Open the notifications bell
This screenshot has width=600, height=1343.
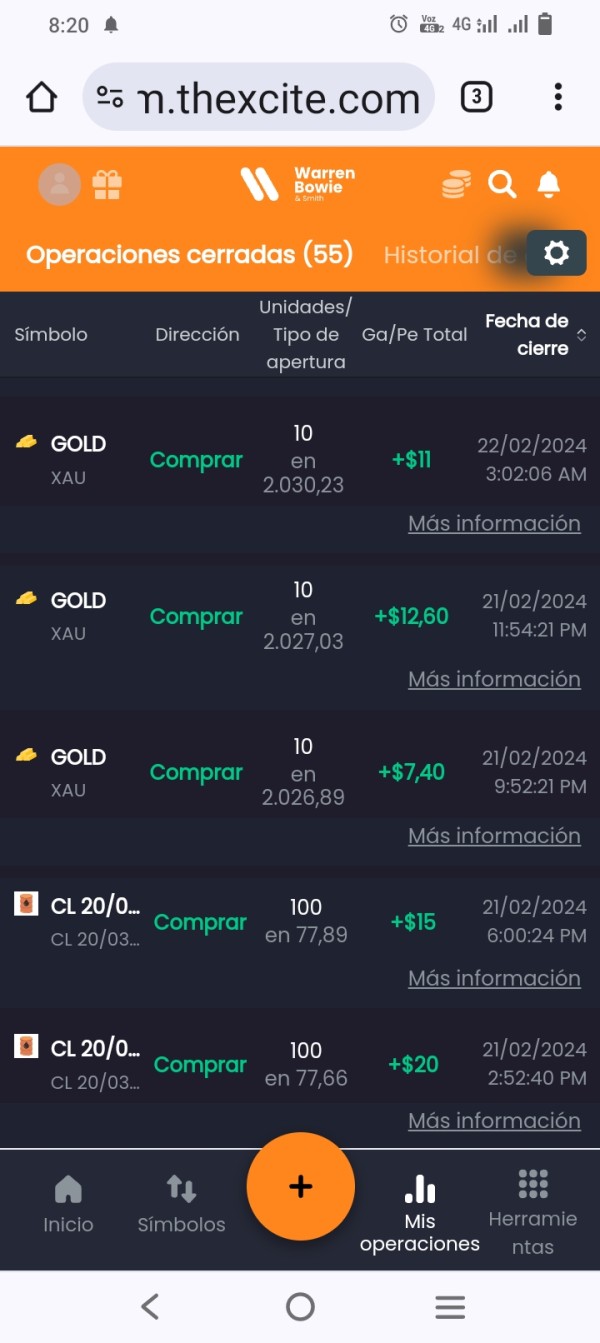point(548,184)
